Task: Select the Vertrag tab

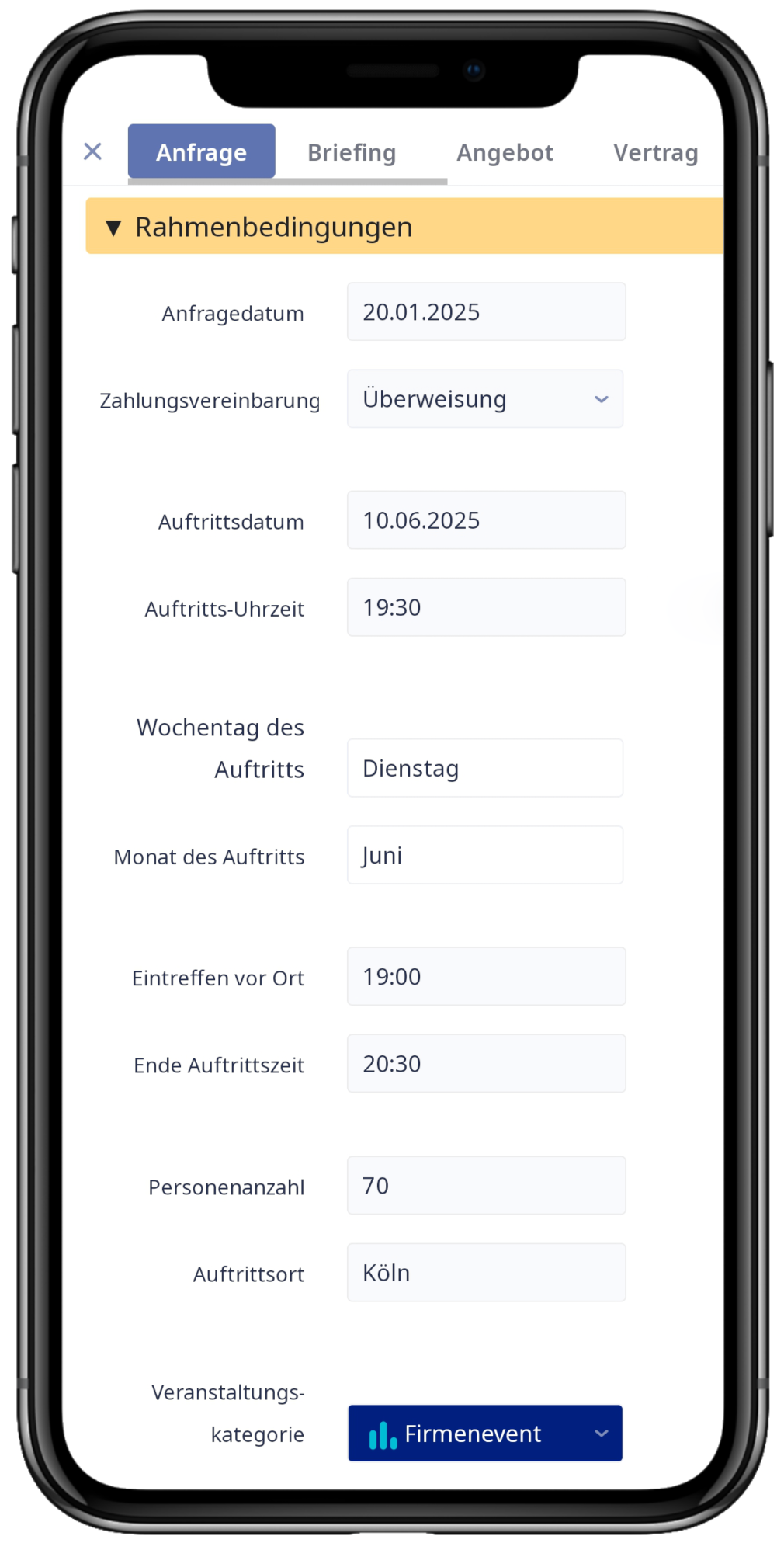Action: 655,153
